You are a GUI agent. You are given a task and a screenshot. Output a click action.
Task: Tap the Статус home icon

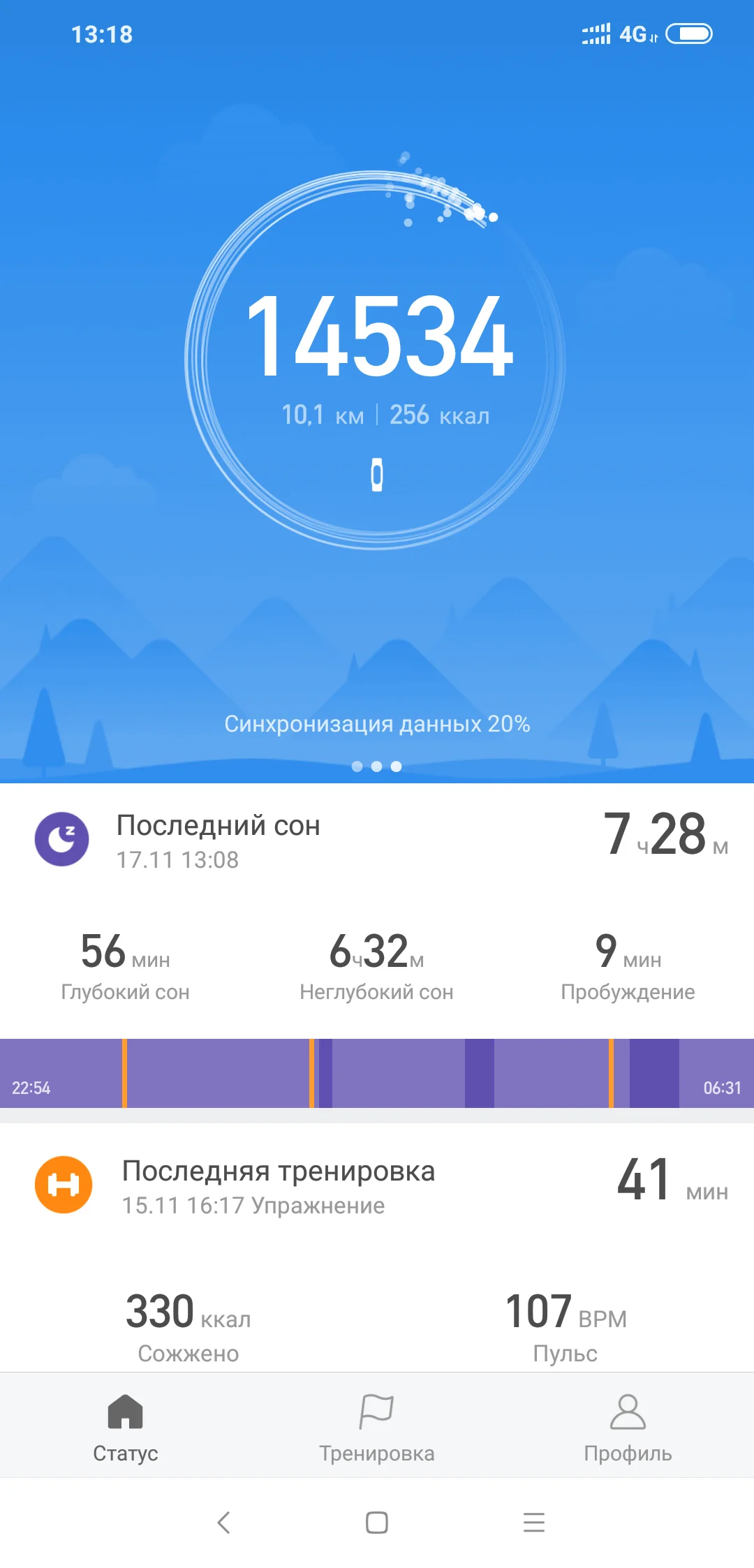click(126, 1409)
